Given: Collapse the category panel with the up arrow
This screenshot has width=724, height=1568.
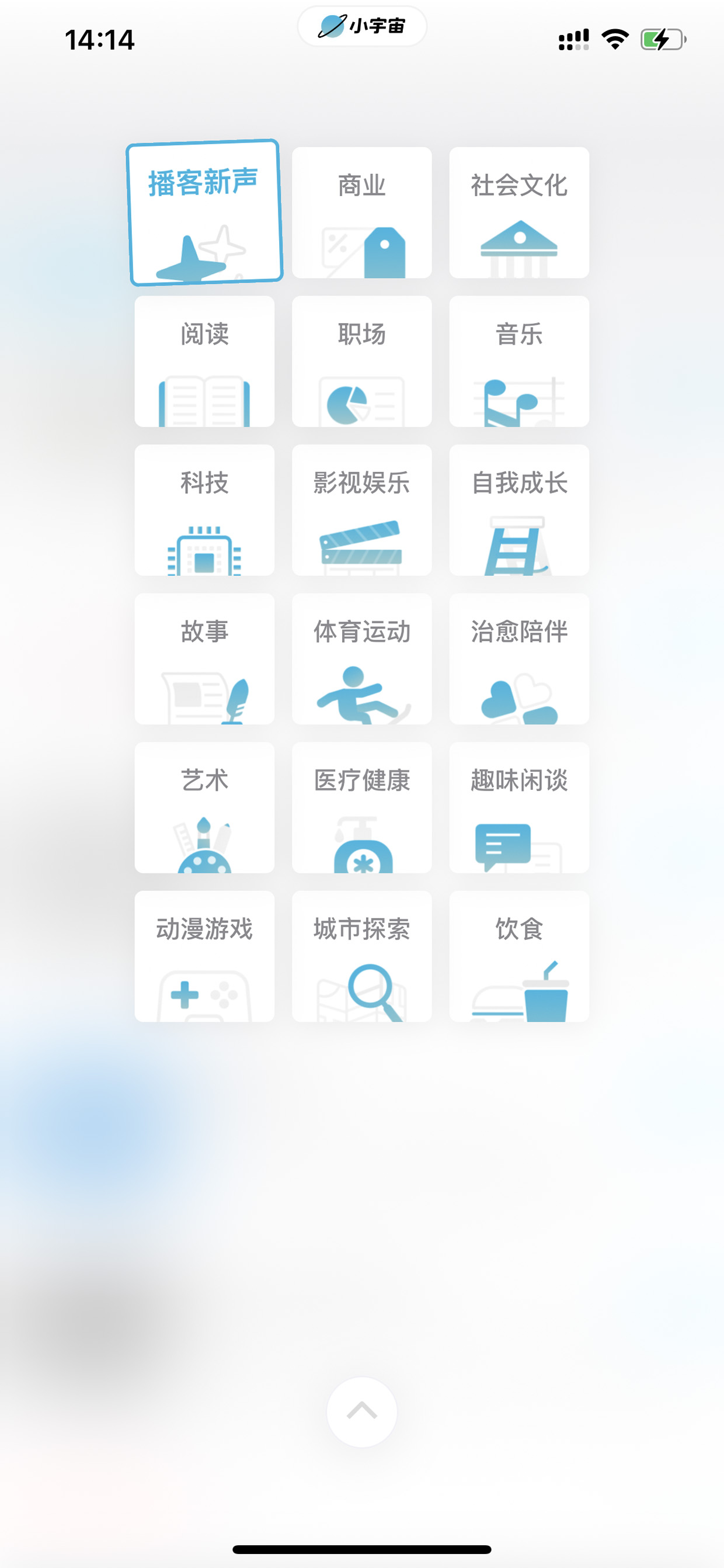Looking at the screenshot, I should point(362,1411).
